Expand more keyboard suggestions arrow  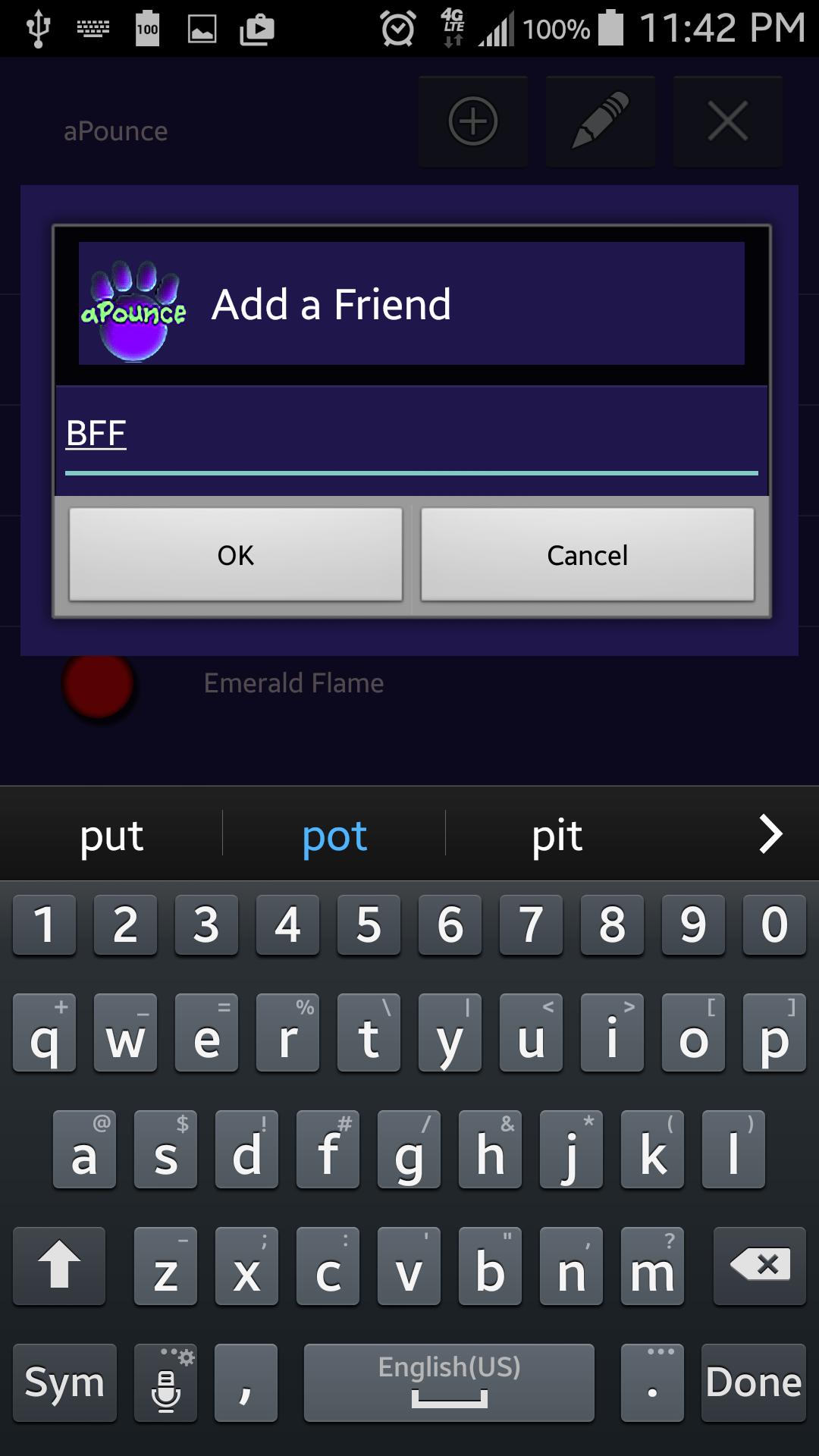click(770, 835)
